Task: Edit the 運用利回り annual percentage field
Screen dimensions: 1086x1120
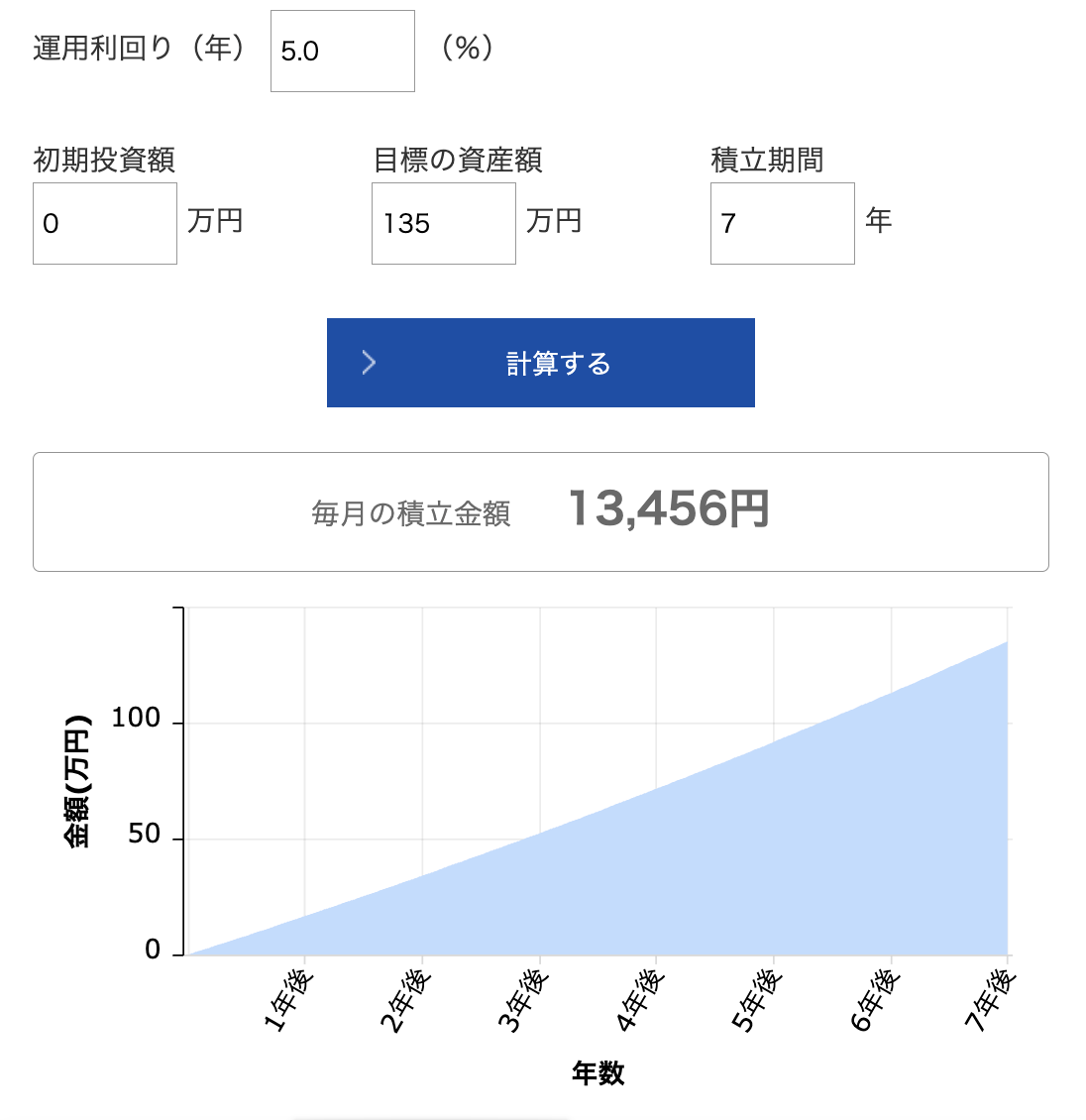Action: [x=342, y=52]
